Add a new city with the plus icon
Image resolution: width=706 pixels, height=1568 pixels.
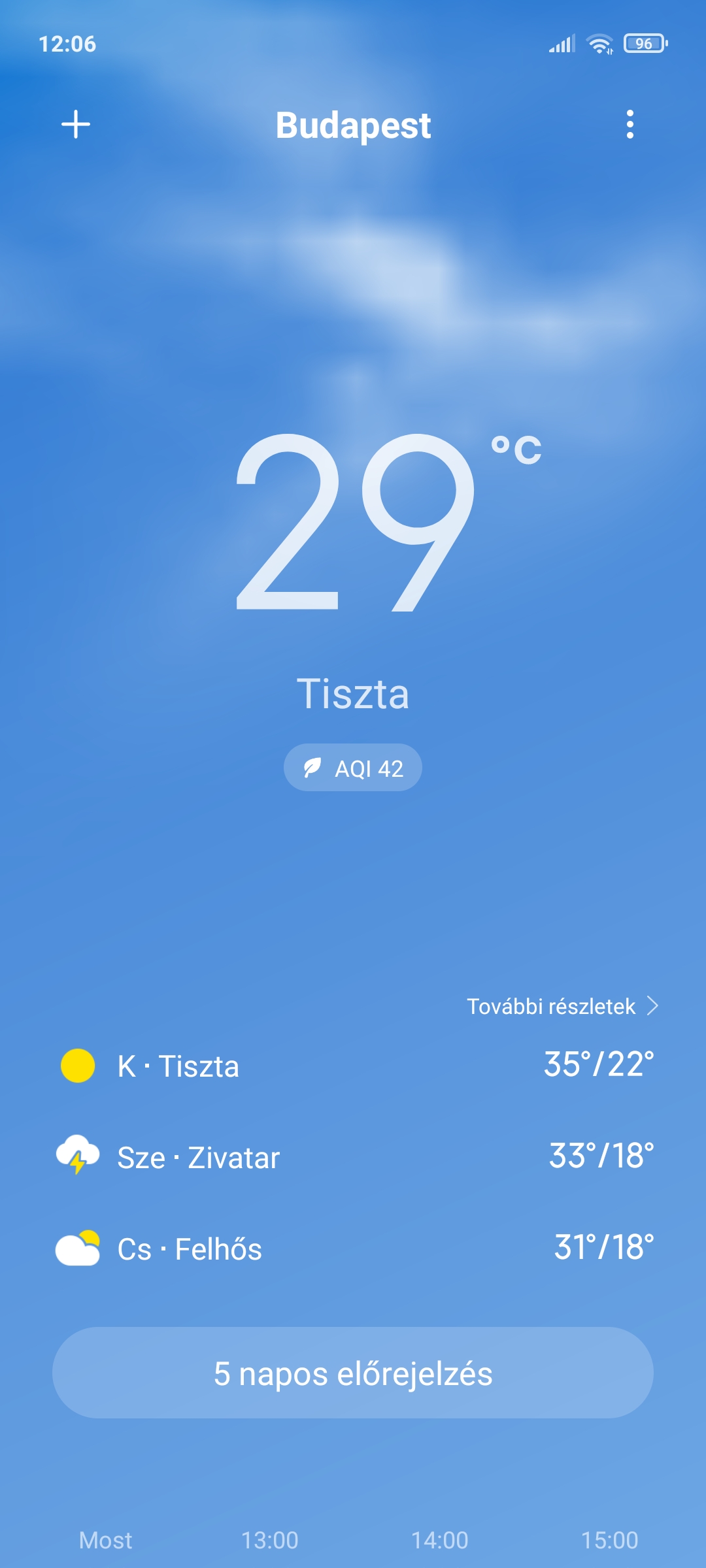click(x=76, y=124)
